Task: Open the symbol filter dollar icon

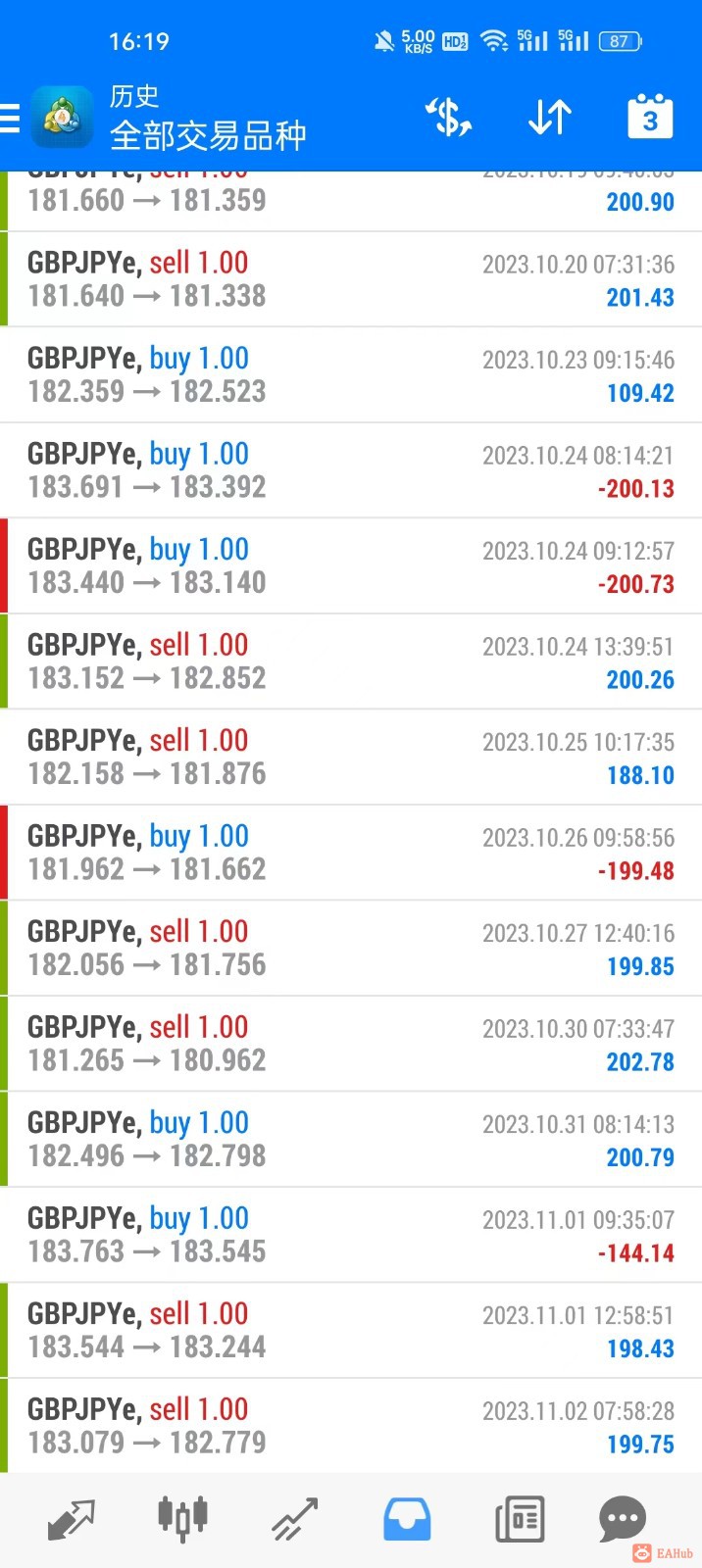Action: tap(448, 118)
